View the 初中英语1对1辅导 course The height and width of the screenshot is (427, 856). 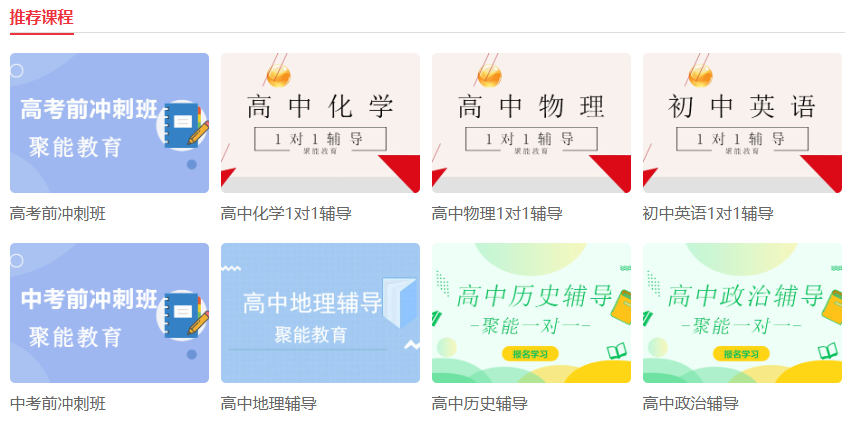(x=742, y=123)
